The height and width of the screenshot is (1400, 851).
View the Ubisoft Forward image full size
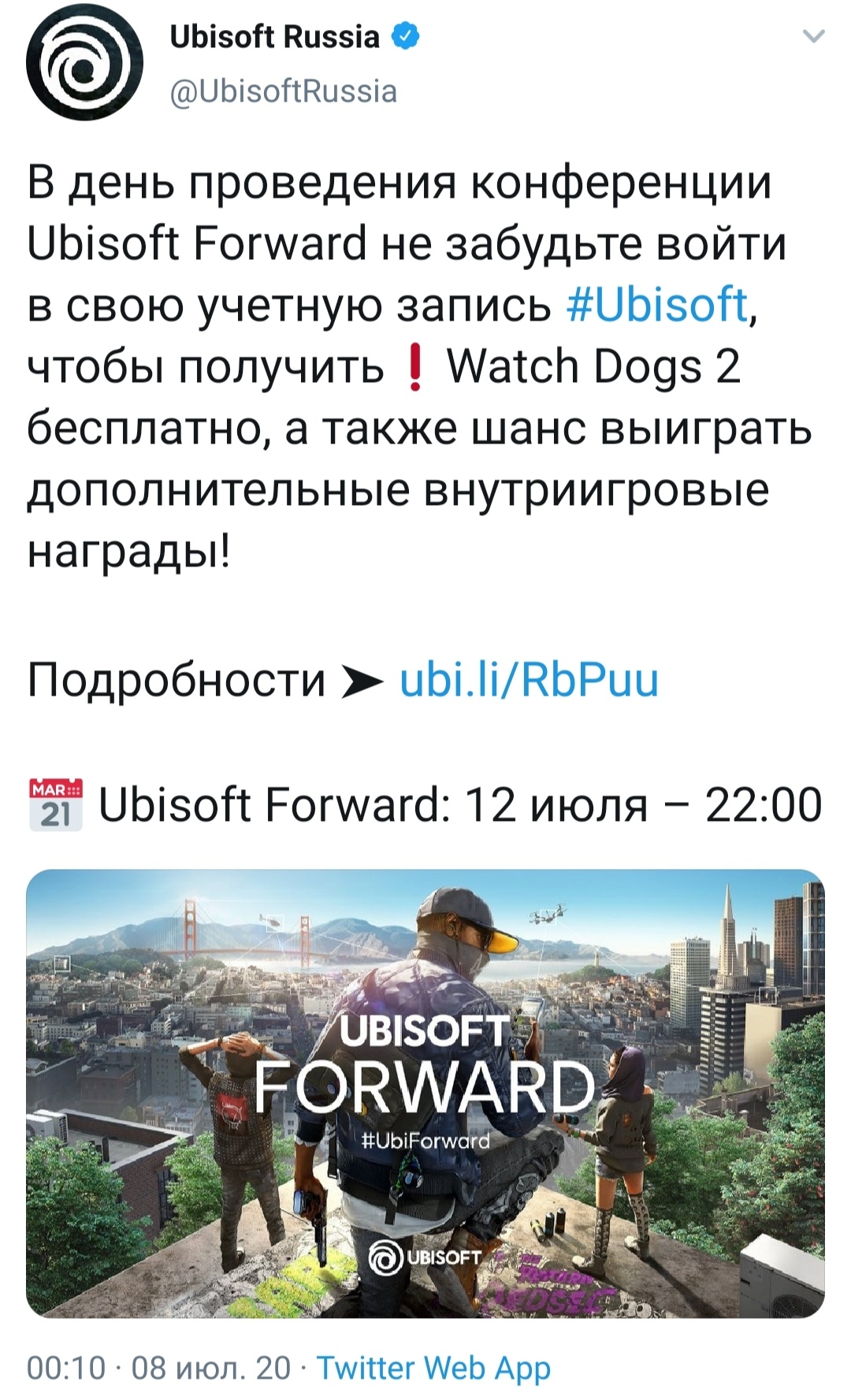coord(425,1092)
